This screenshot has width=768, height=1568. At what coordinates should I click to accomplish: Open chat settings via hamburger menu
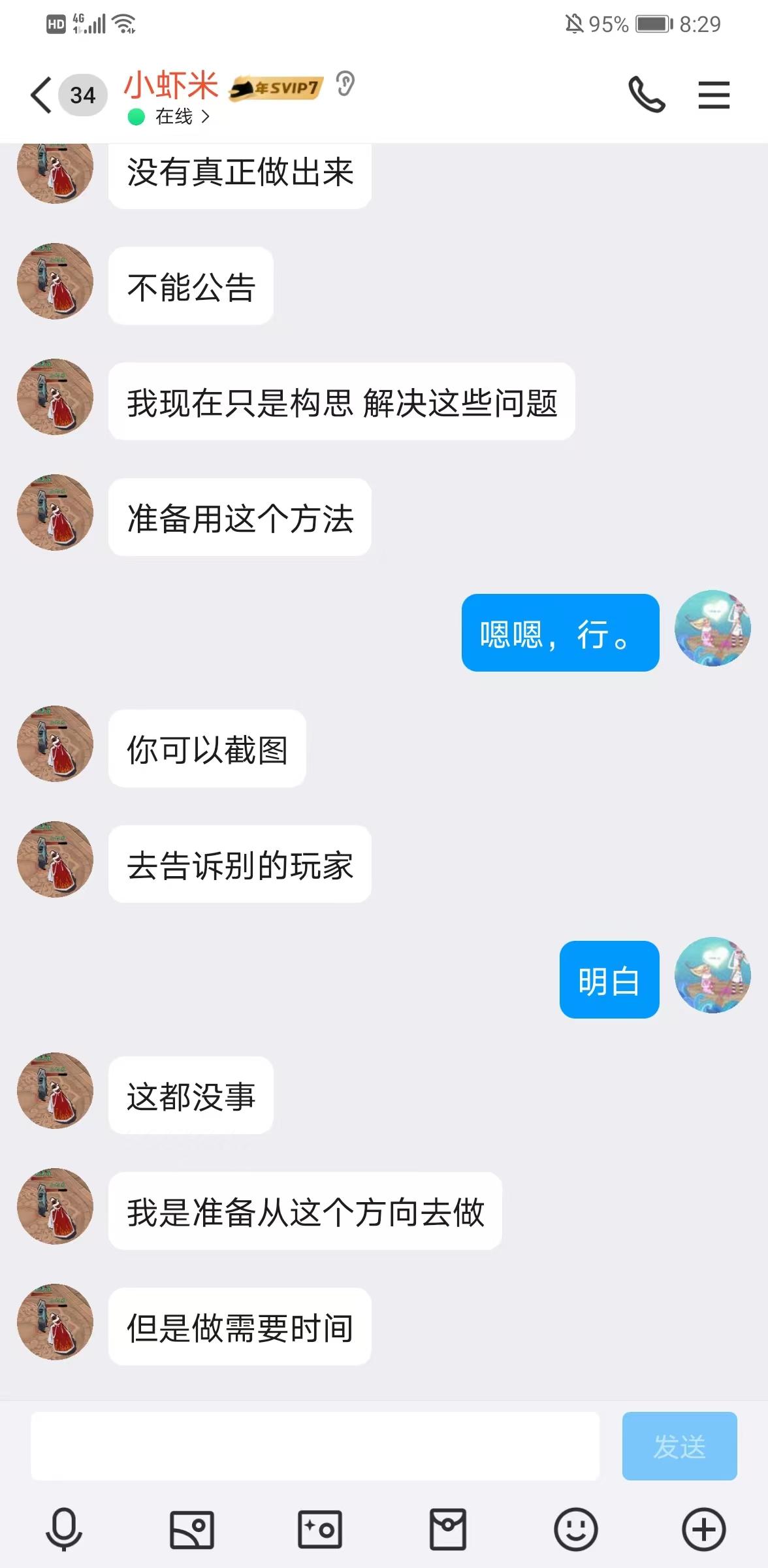click(x=713, y=94)
